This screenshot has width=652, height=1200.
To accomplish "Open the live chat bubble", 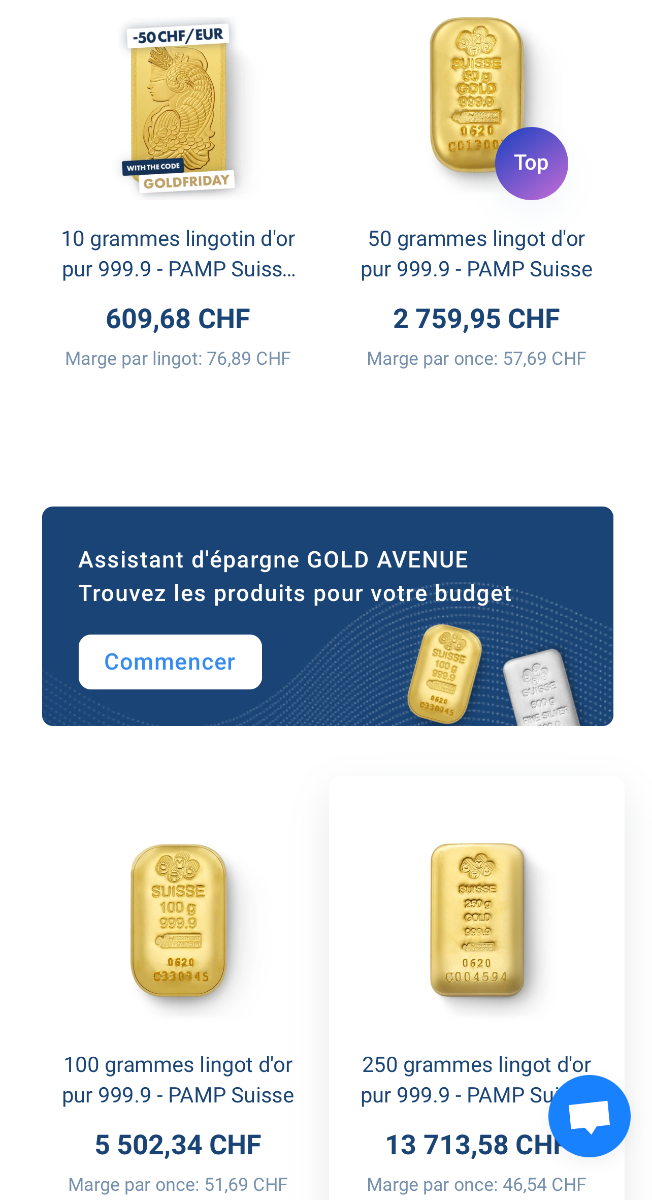I will click(x=589, y=1116).
